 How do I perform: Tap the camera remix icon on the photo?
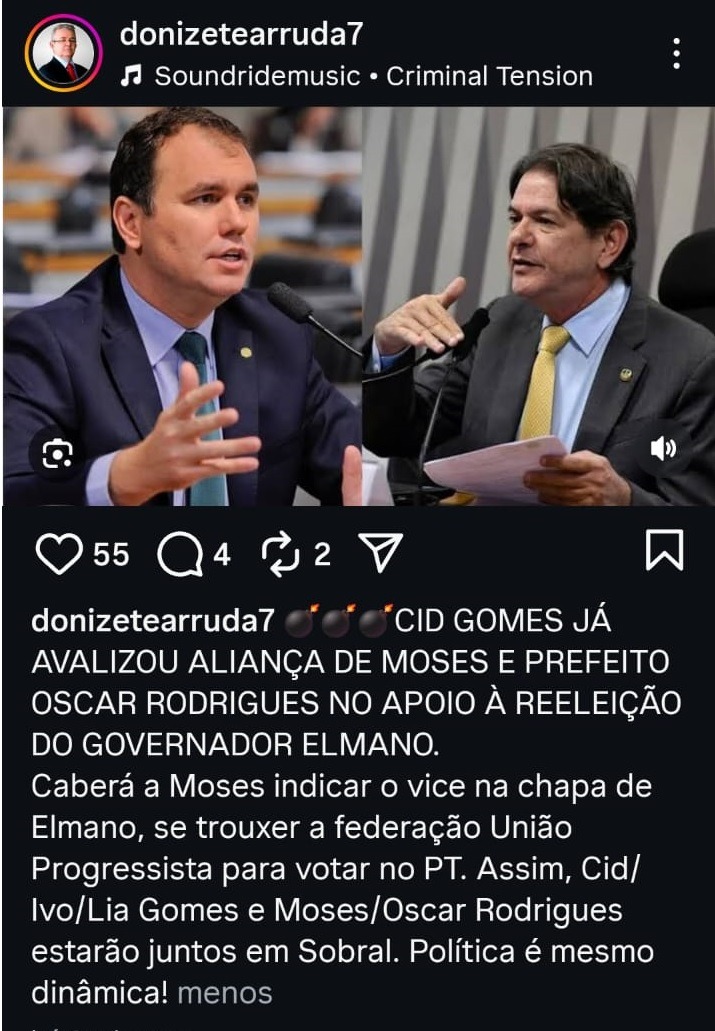(x=58, y=455)
